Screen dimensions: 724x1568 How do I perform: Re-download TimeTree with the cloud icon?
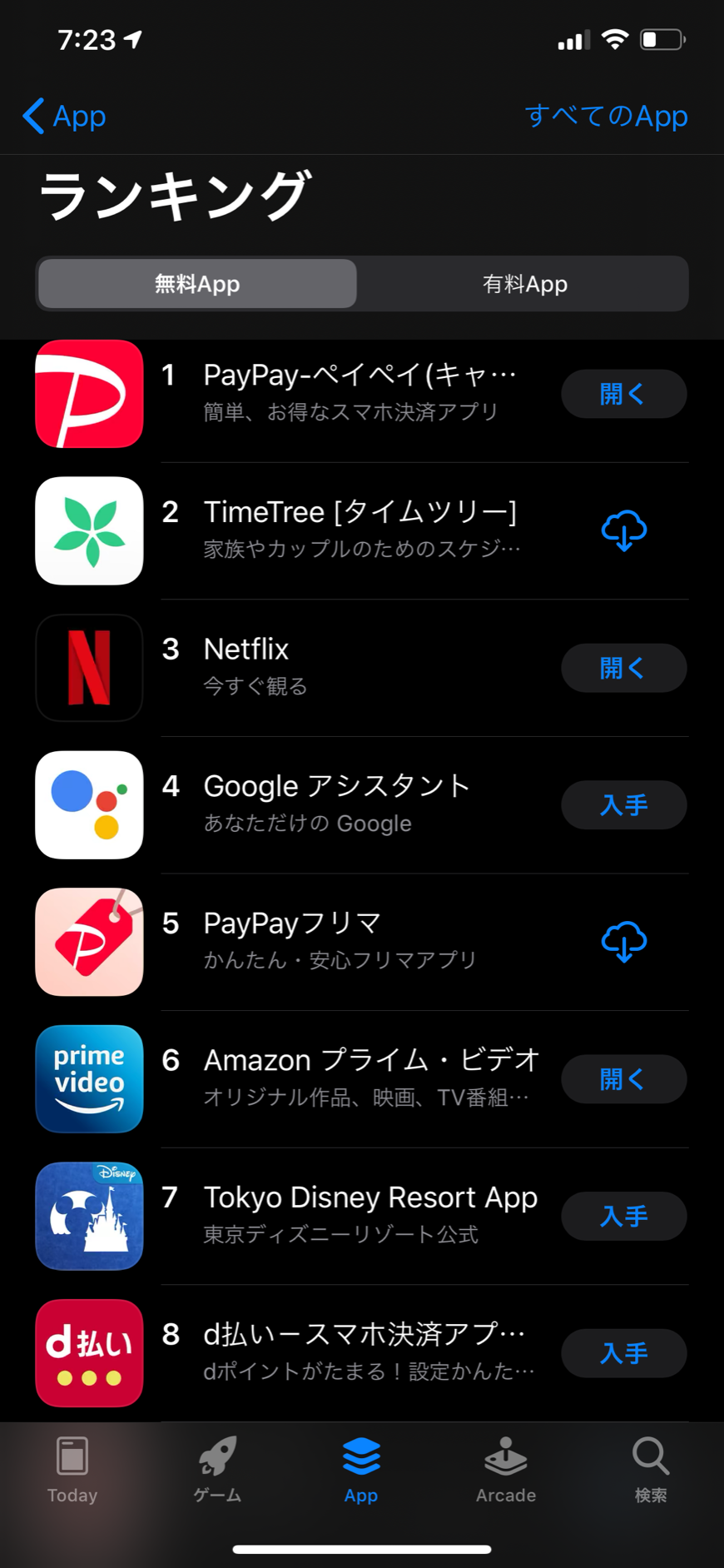click(623, 530)
